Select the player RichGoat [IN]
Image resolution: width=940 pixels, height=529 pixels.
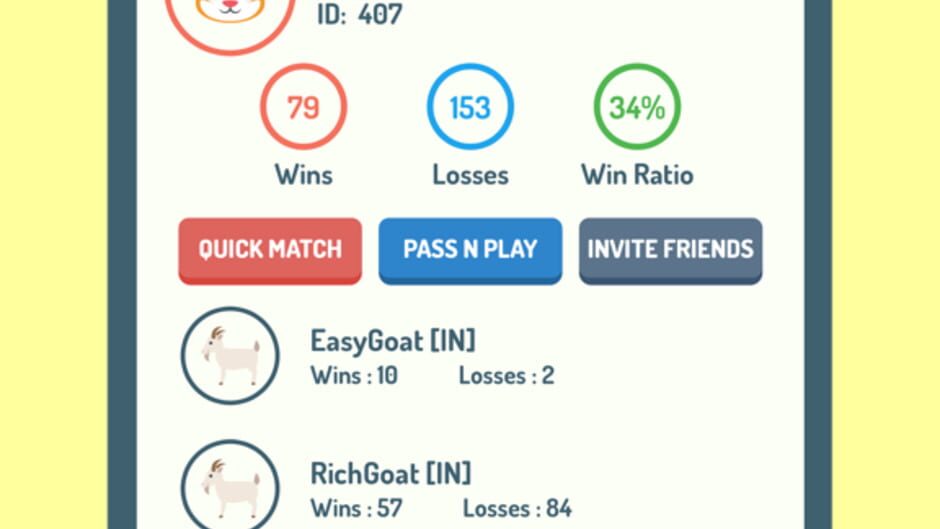(471, 485)
